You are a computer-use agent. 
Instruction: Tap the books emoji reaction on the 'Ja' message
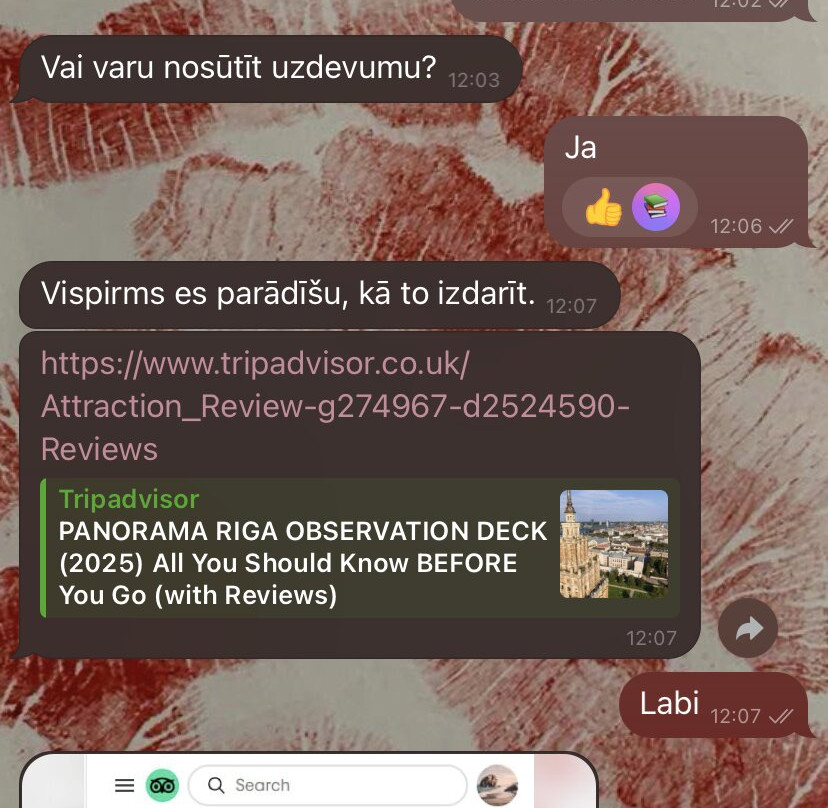click(656, 208)
